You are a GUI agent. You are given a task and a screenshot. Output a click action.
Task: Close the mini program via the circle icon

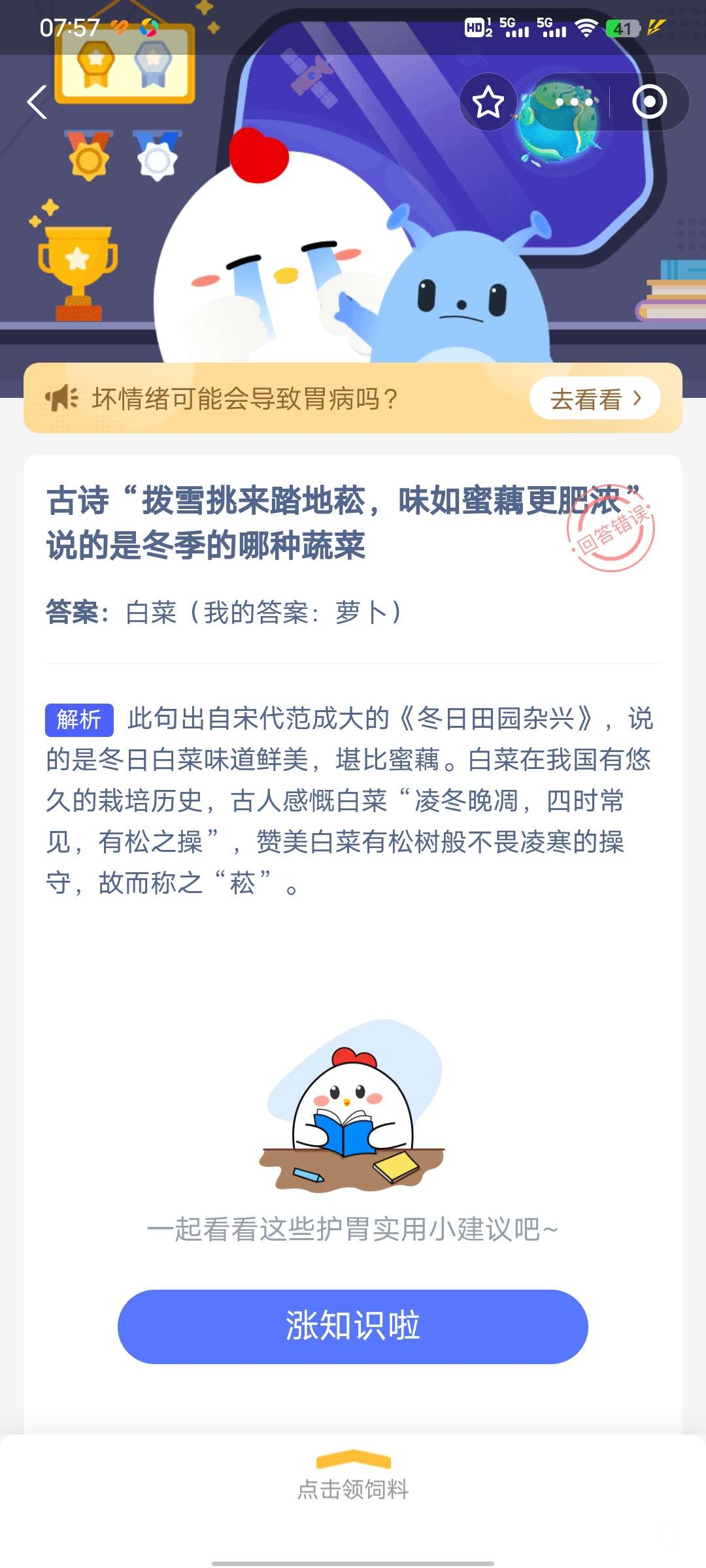[x=649, y=103]
